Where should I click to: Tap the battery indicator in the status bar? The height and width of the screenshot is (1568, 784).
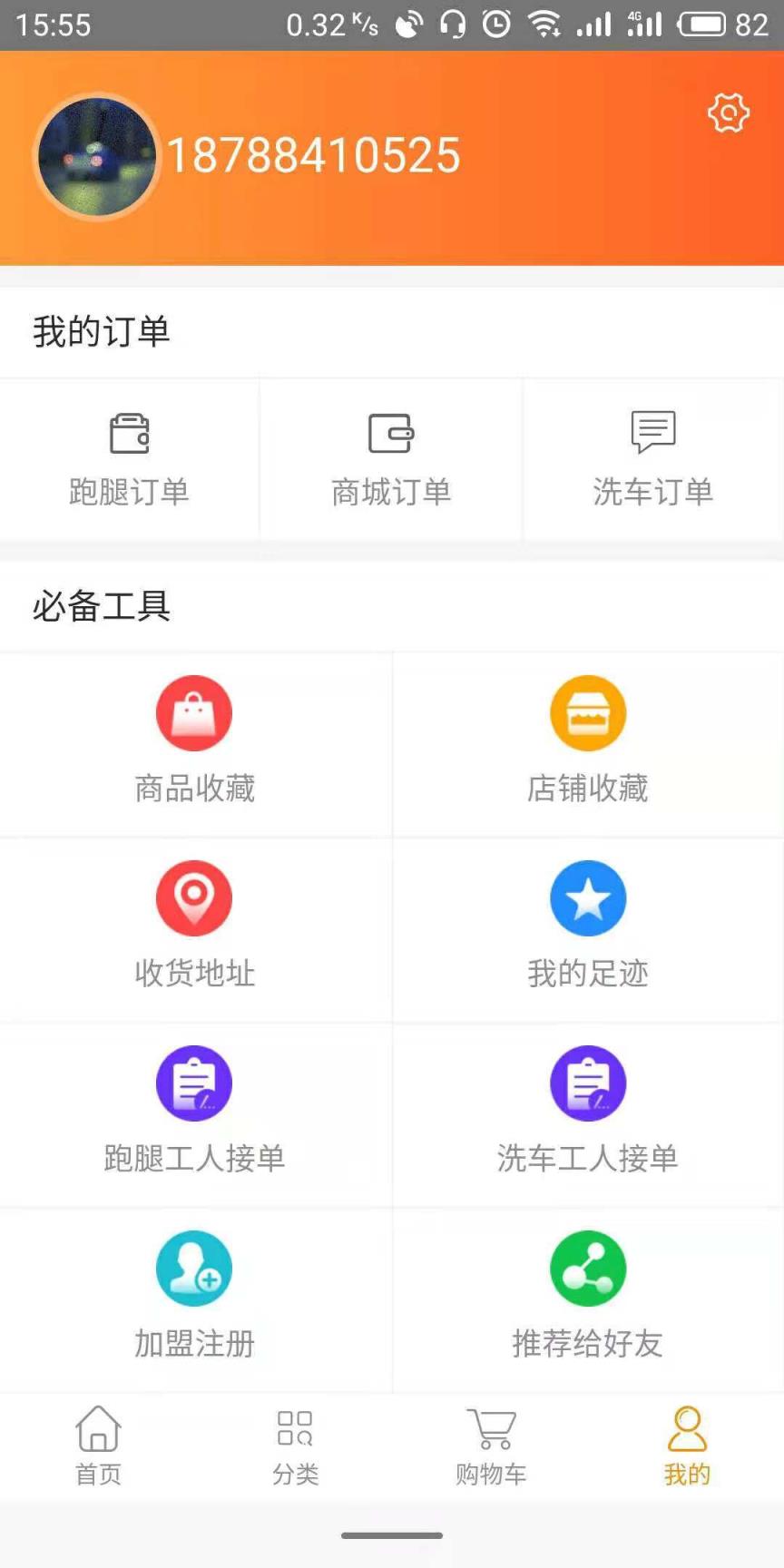click(x=702, y=24)
